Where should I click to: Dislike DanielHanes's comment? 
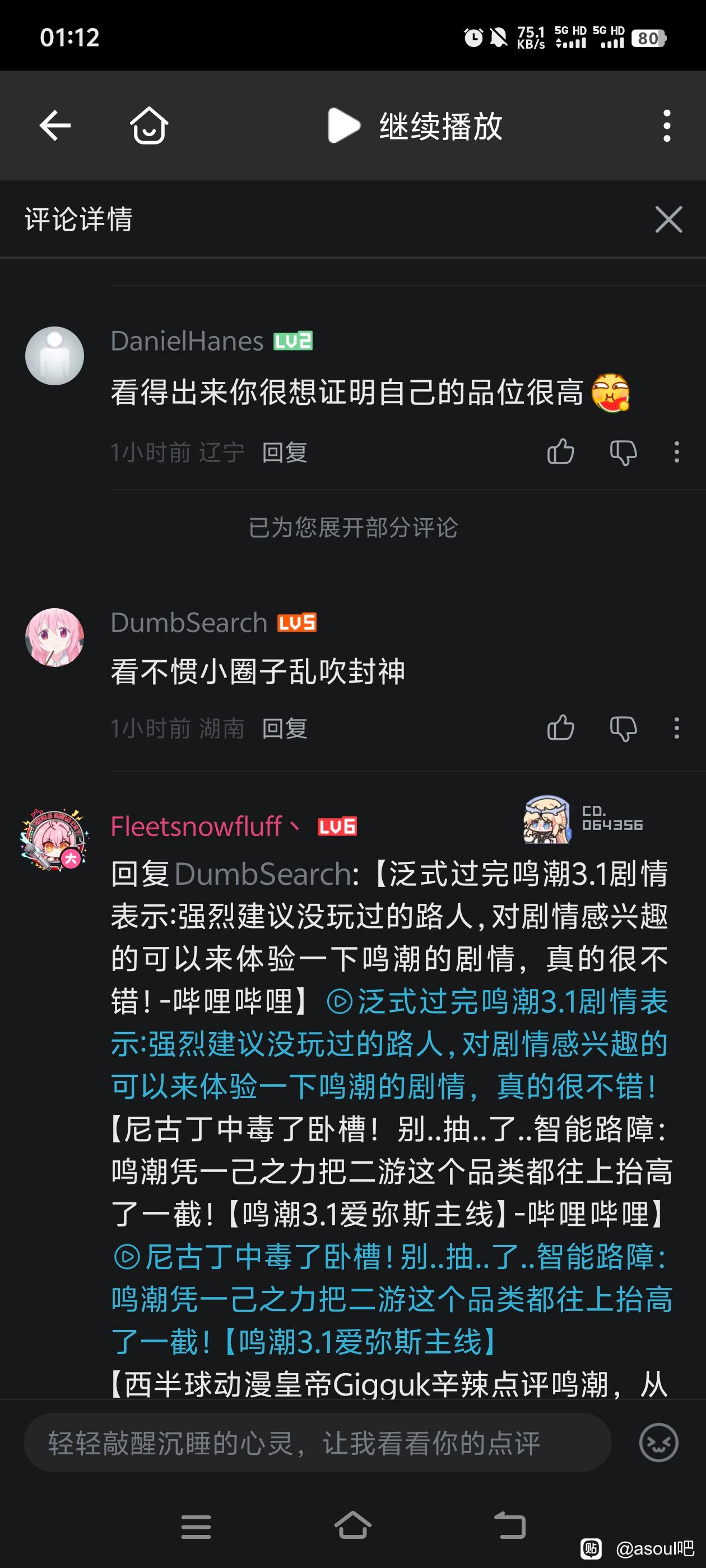623,452
